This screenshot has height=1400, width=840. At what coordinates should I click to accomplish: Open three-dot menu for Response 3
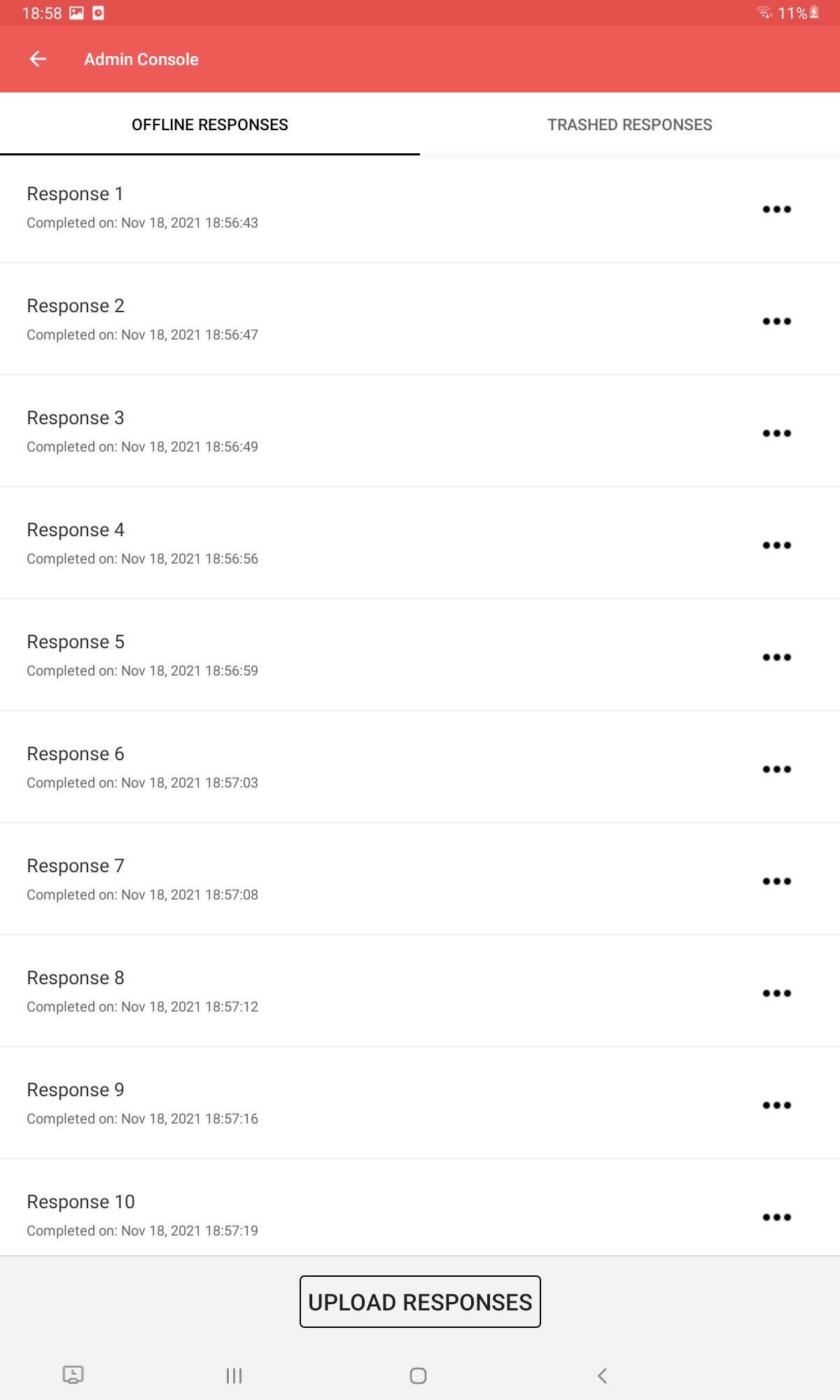pos(776,433)
